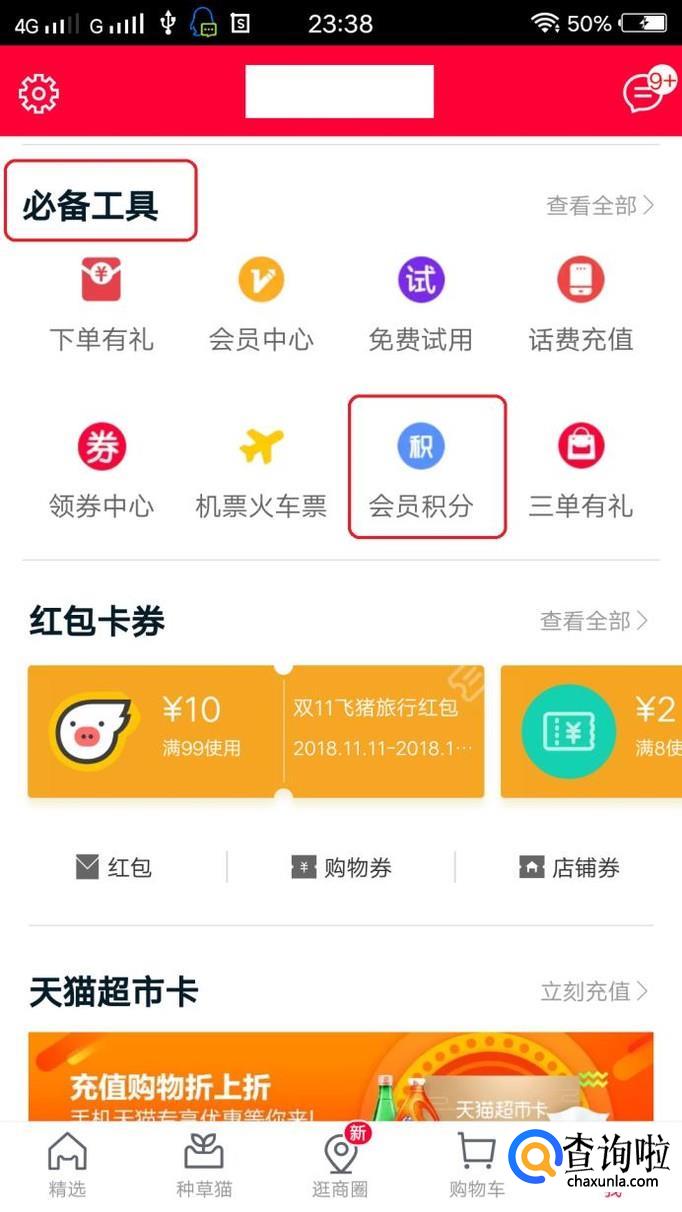Image resolution: width=682 pixels, height=1212 pixels.
Task: Open the 购物券 category
Action: click(x=341, y=867)
